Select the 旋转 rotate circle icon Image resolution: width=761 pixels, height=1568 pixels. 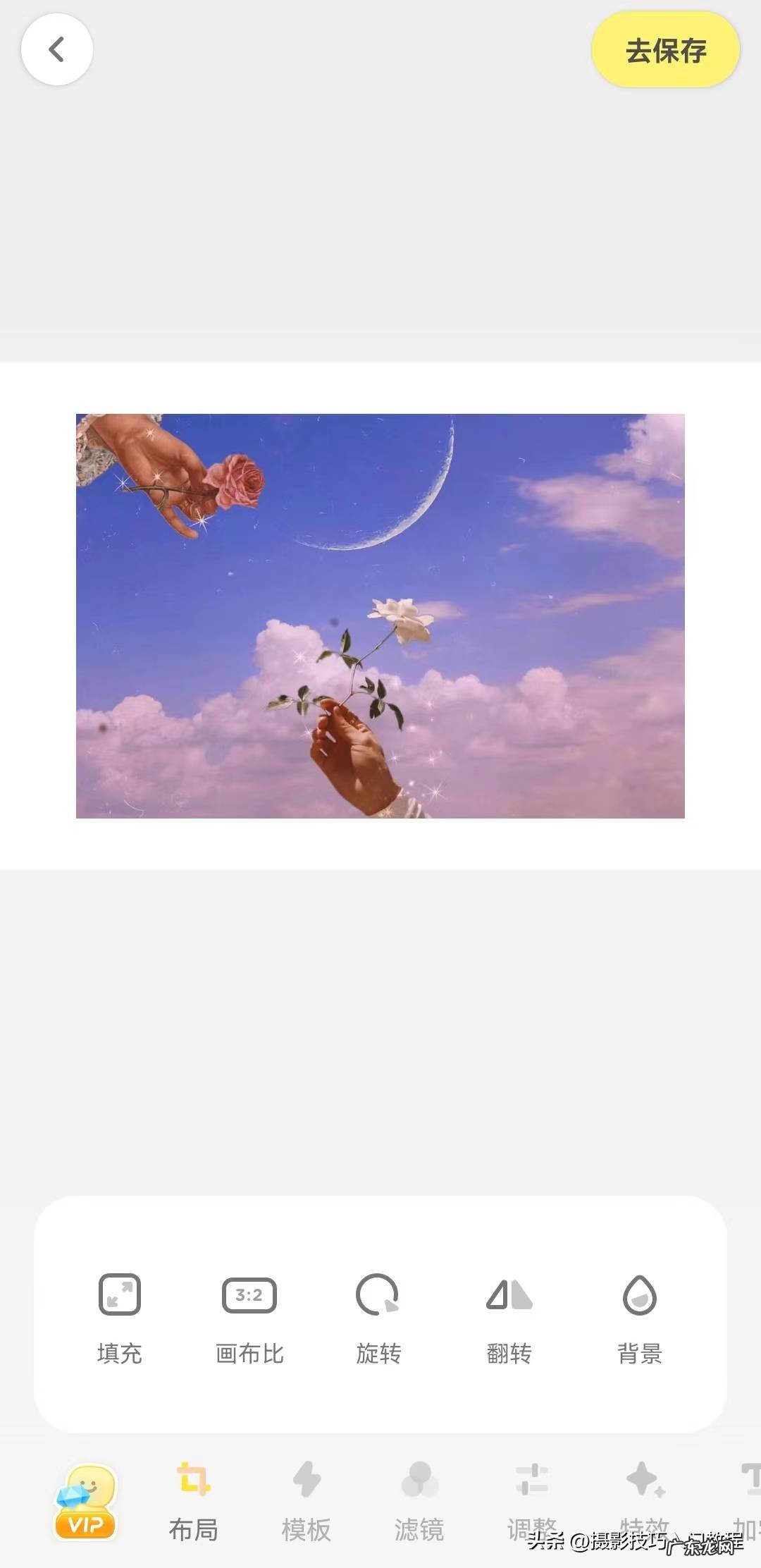click(378, 1294)
